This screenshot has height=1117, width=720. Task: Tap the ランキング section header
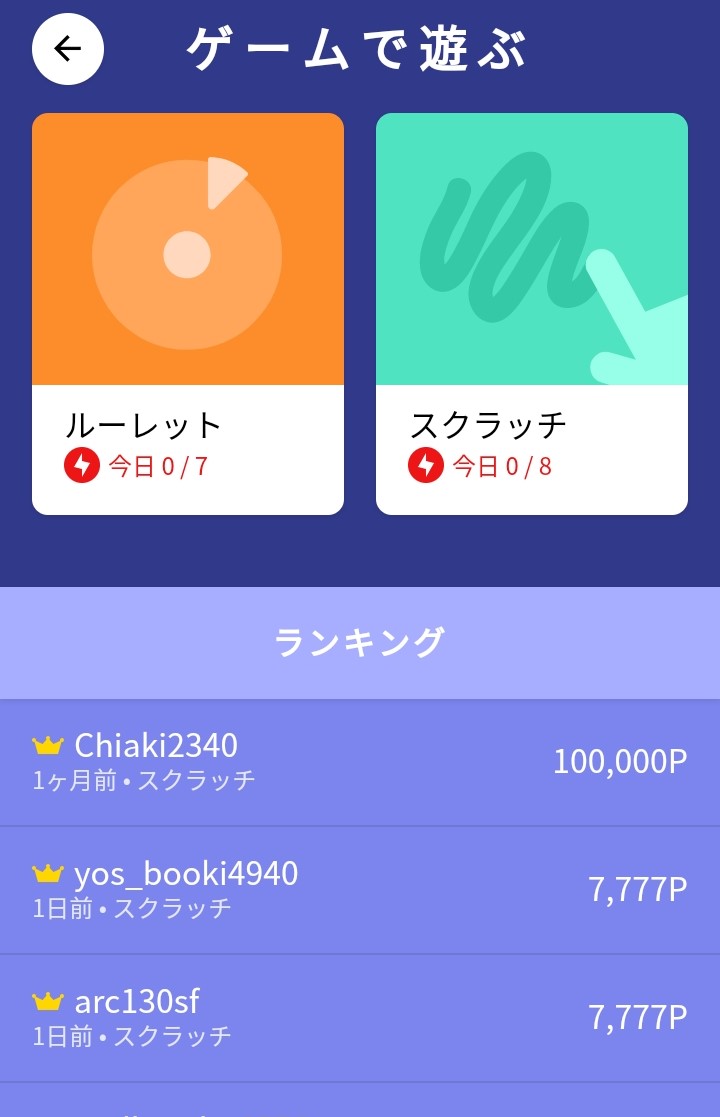(360, 641)
